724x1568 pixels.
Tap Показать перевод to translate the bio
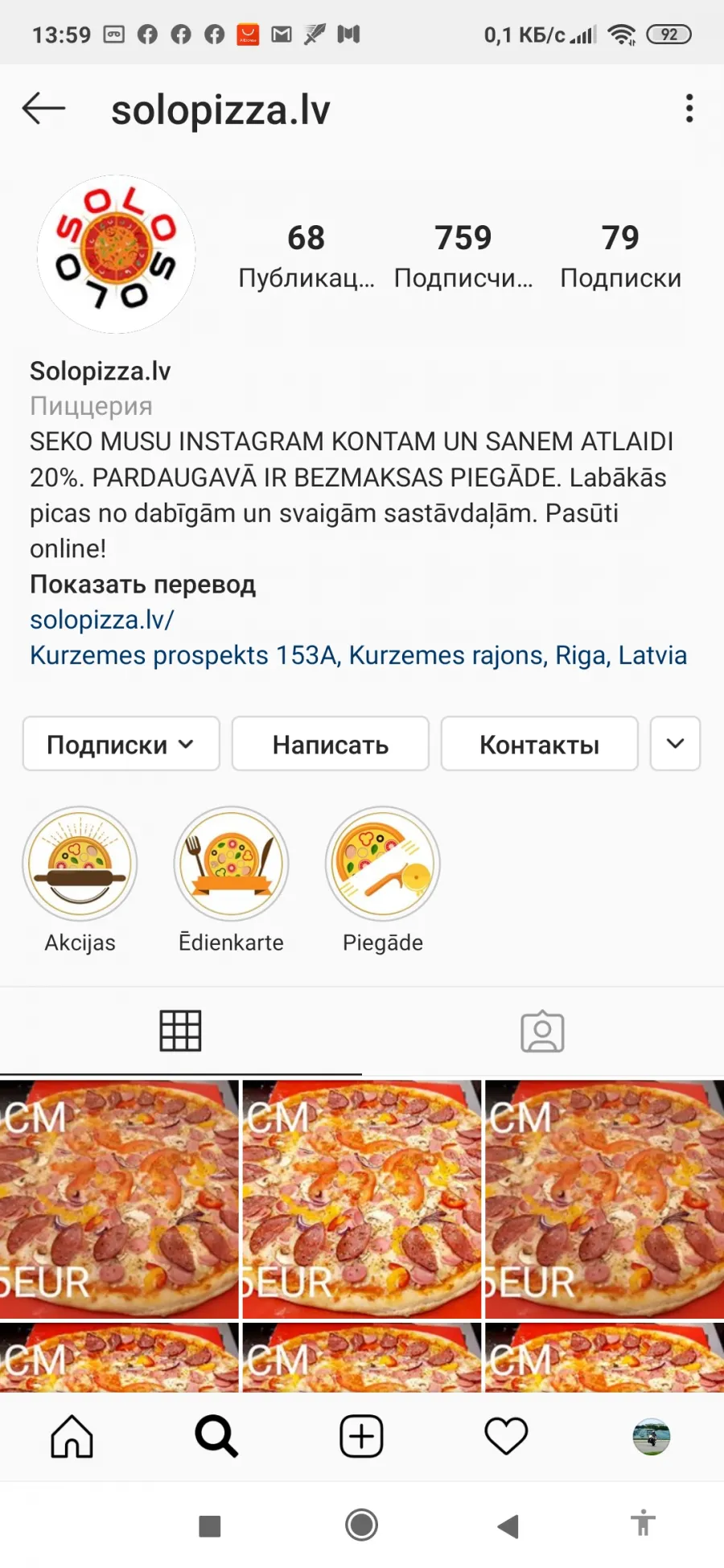(x=142, y=585)
